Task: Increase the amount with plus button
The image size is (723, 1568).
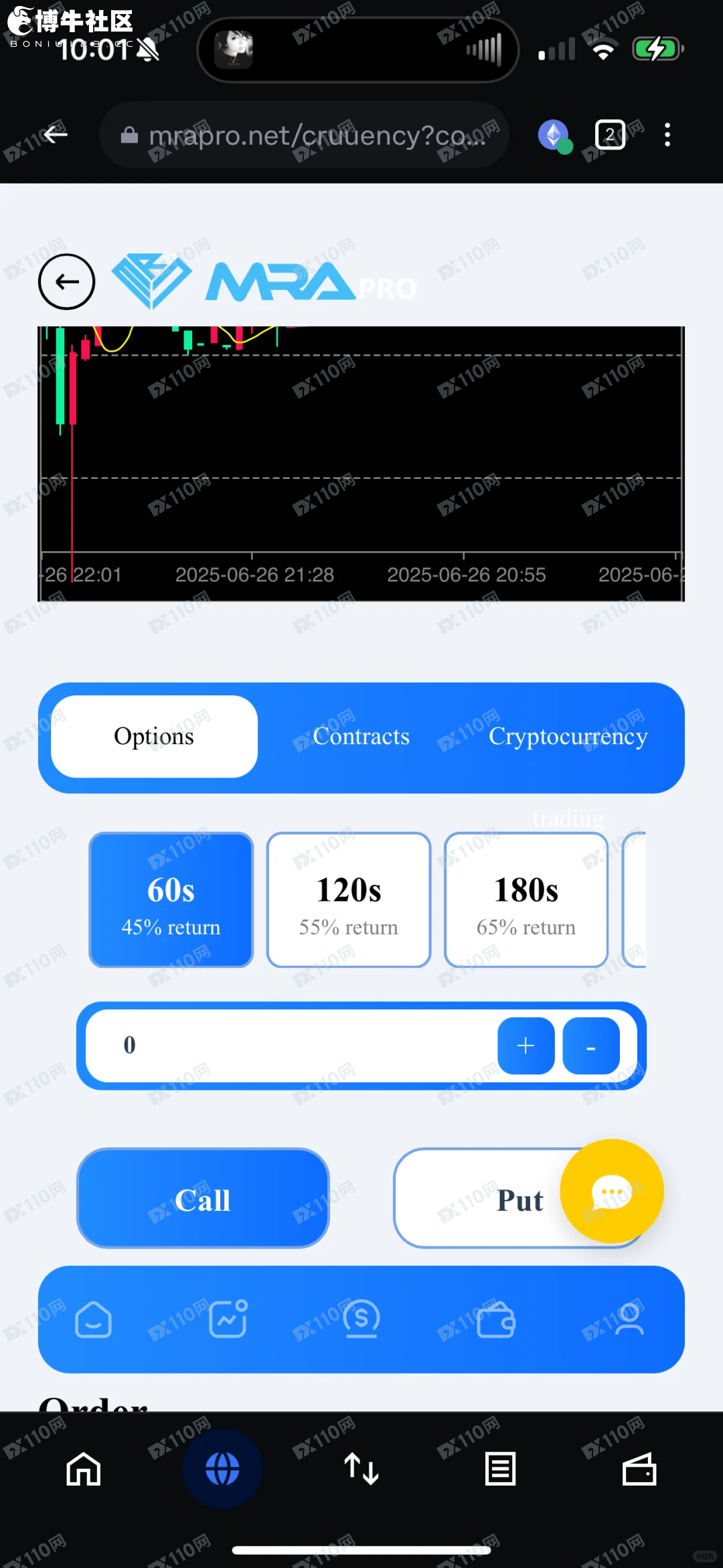Action: [x=526, y=1046]
